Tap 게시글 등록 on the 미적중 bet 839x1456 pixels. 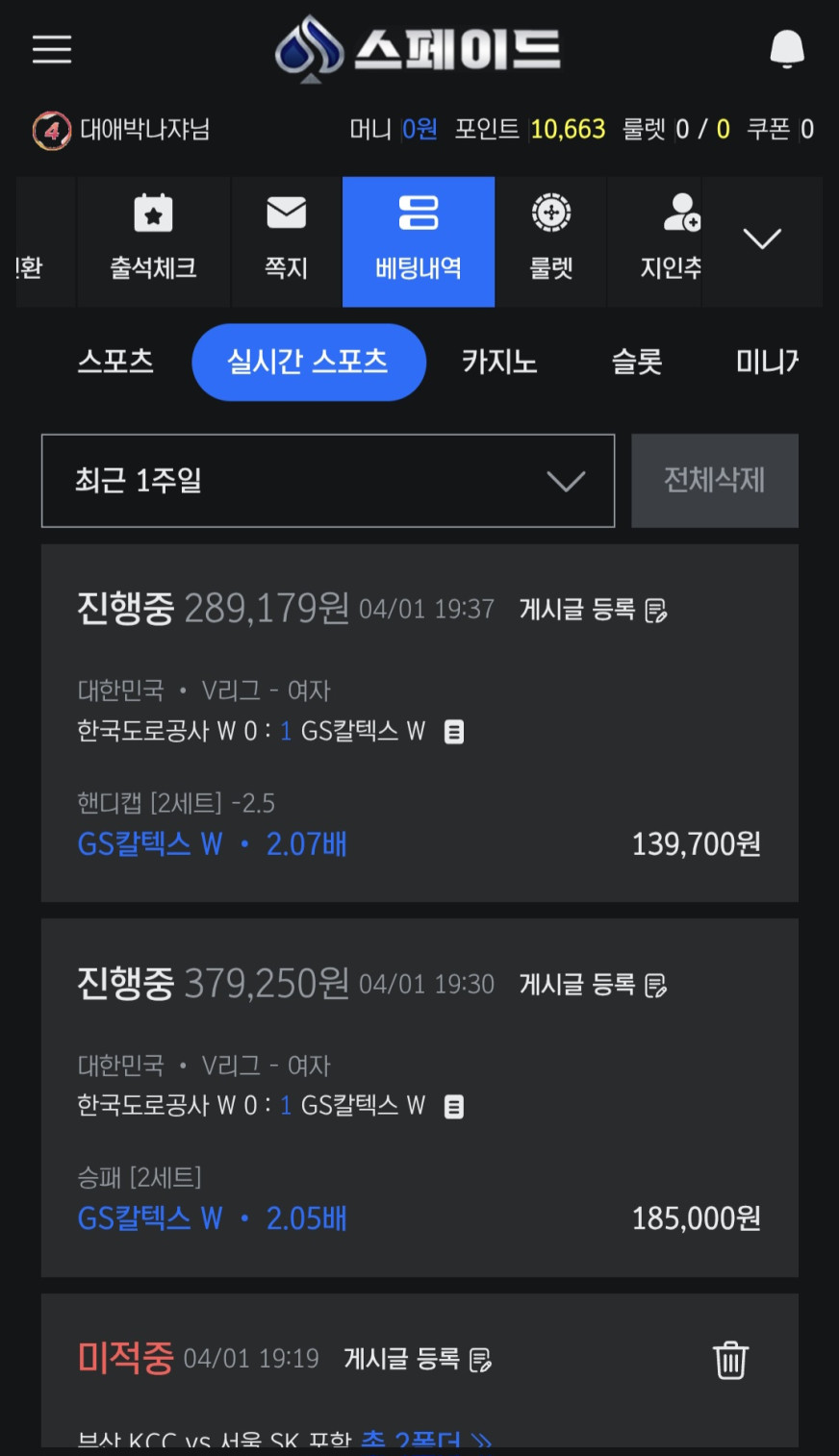(418, 1359)
